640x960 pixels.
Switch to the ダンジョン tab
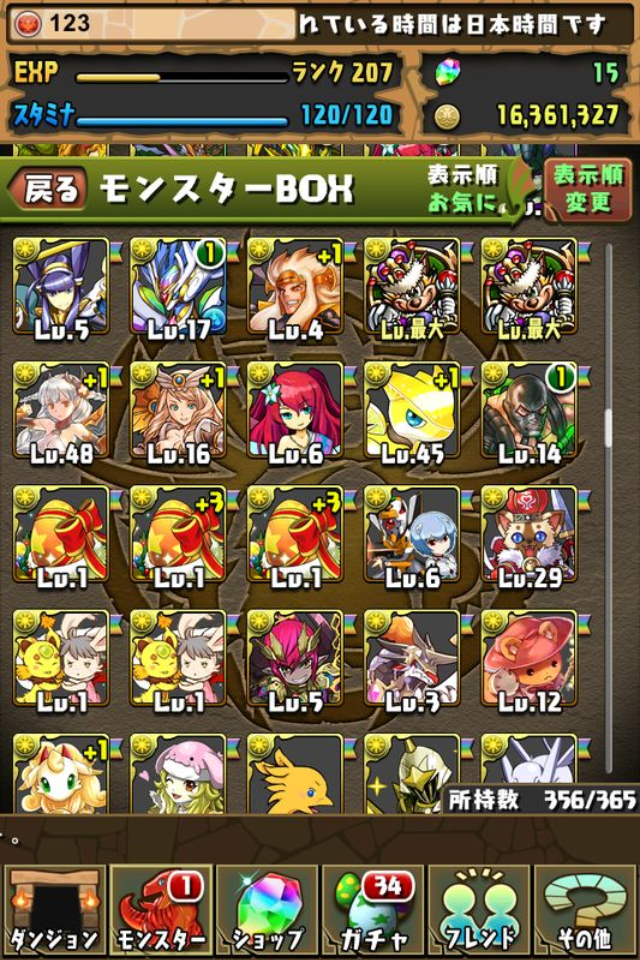click(53, 910)
